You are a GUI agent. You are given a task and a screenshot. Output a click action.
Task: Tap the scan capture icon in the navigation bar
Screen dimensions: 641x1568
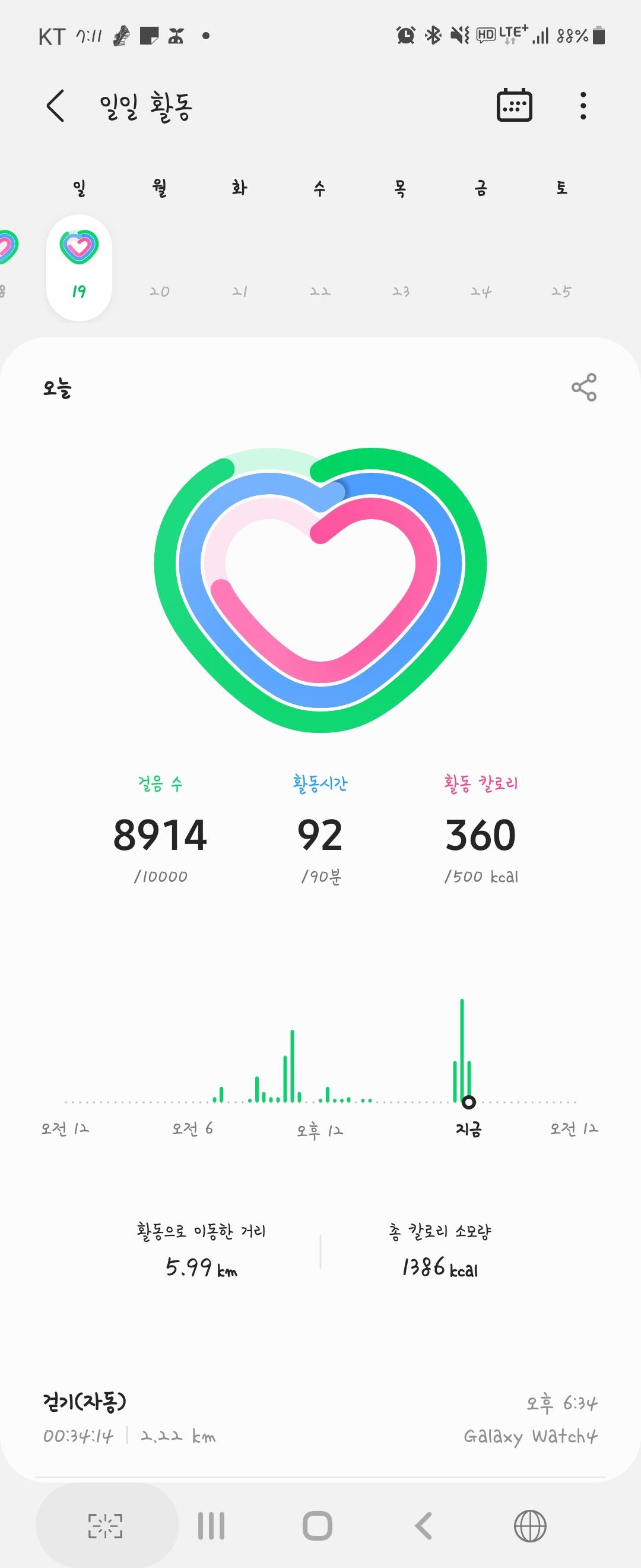[106, 1526]
